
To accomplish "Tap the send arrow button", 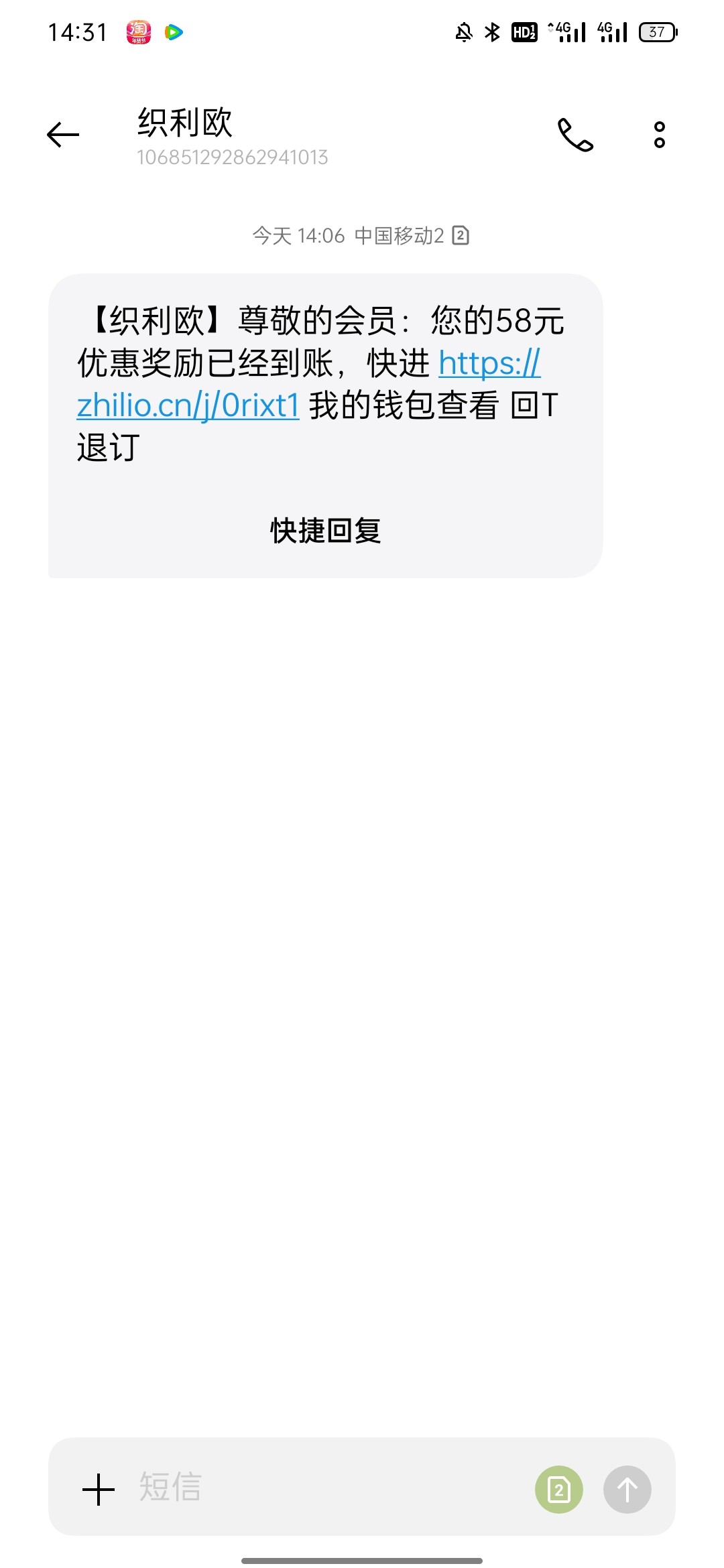I will tap(627, 1489).
